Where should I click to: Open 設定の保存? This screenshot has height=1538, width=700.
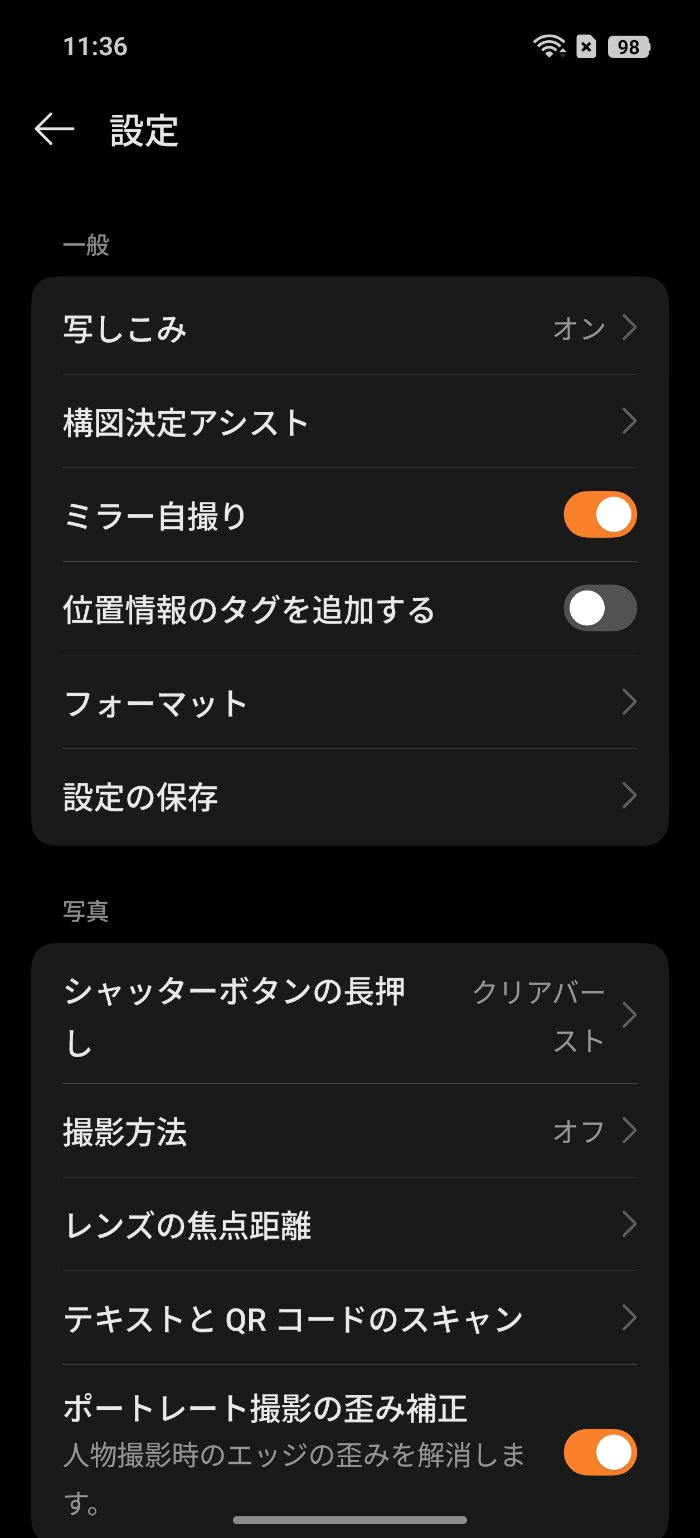pyautogui.click(x=350, y=797)
